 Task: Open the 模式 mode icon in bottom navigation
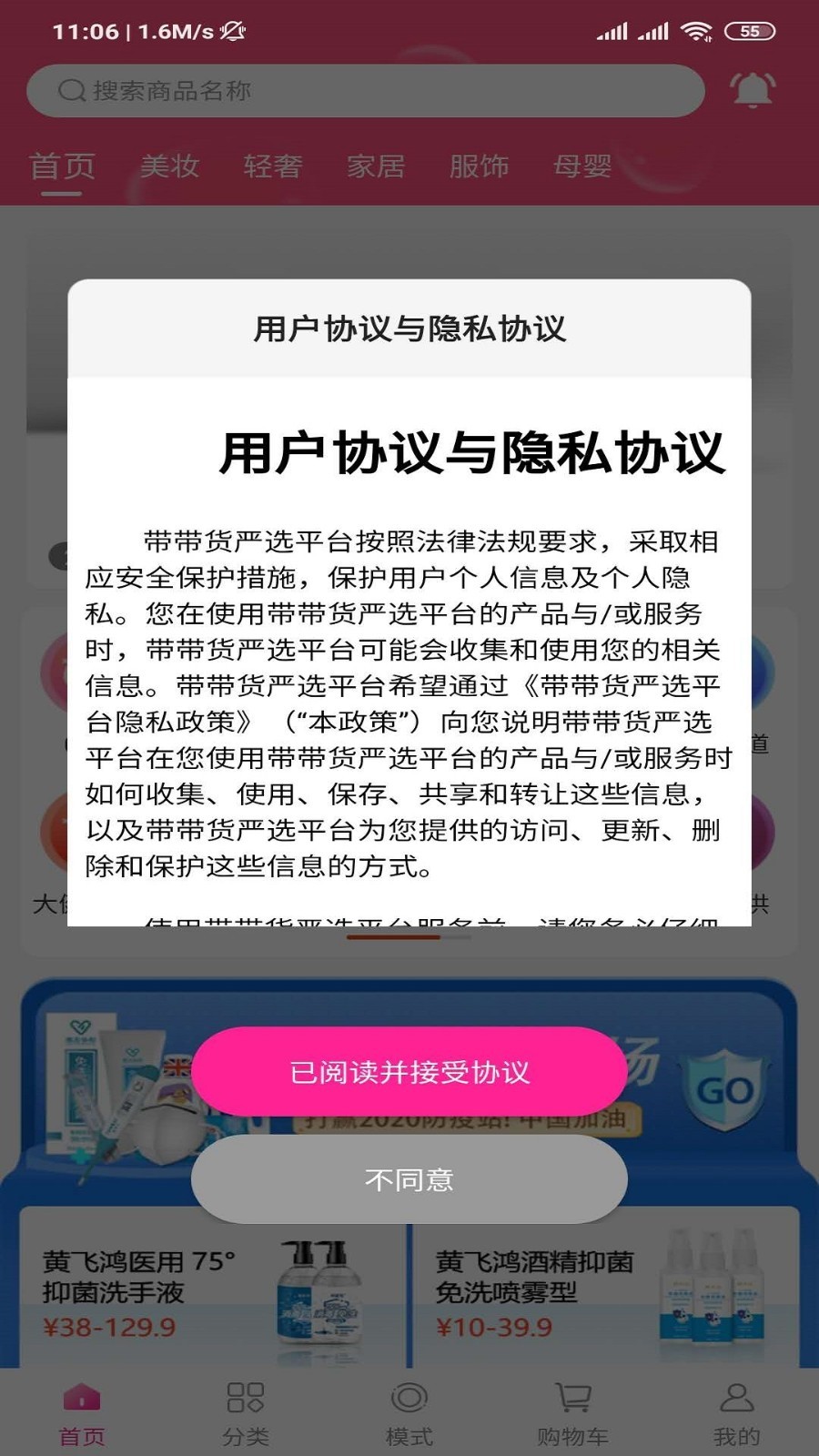click(409, 1399)
